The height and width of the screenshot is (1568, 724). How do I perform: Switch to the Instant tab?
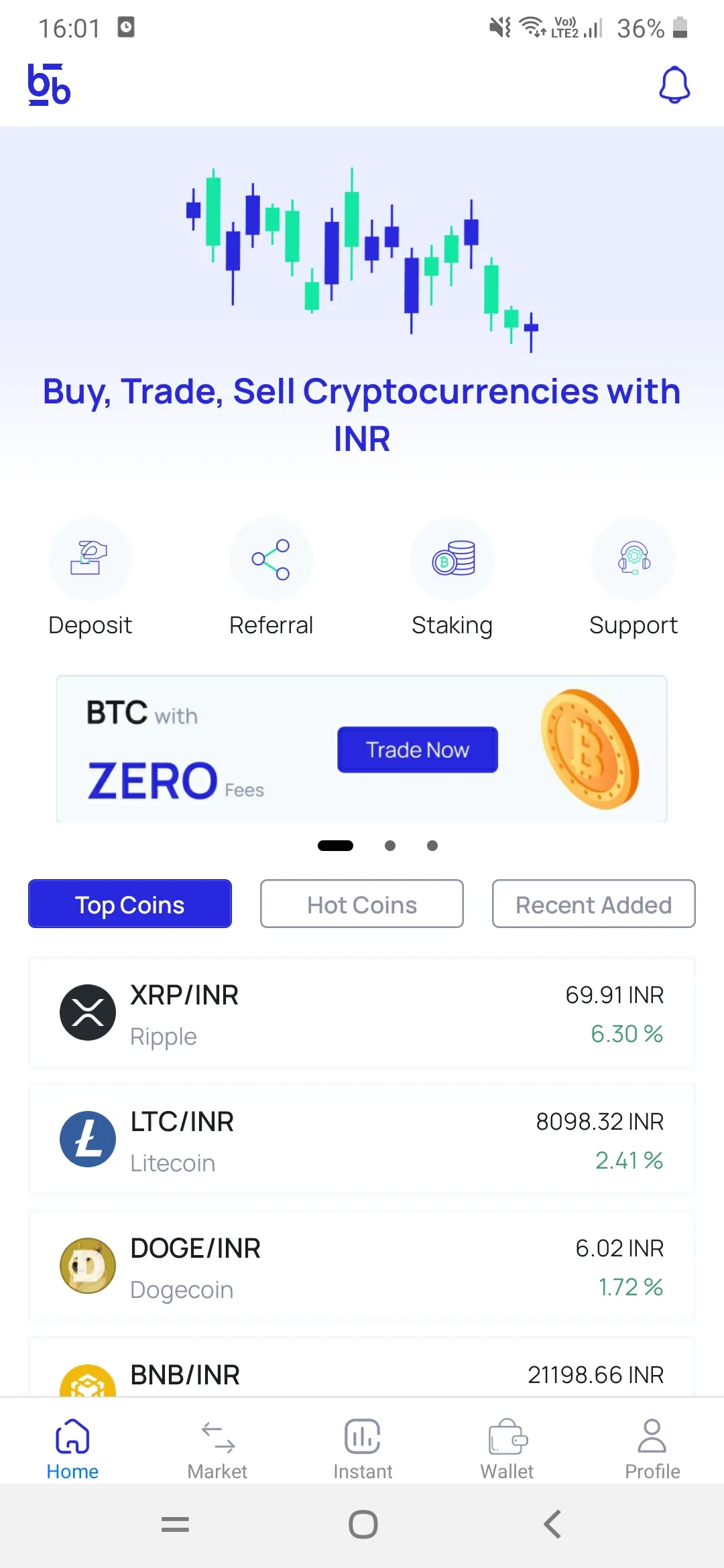(x=362, y=1449)
